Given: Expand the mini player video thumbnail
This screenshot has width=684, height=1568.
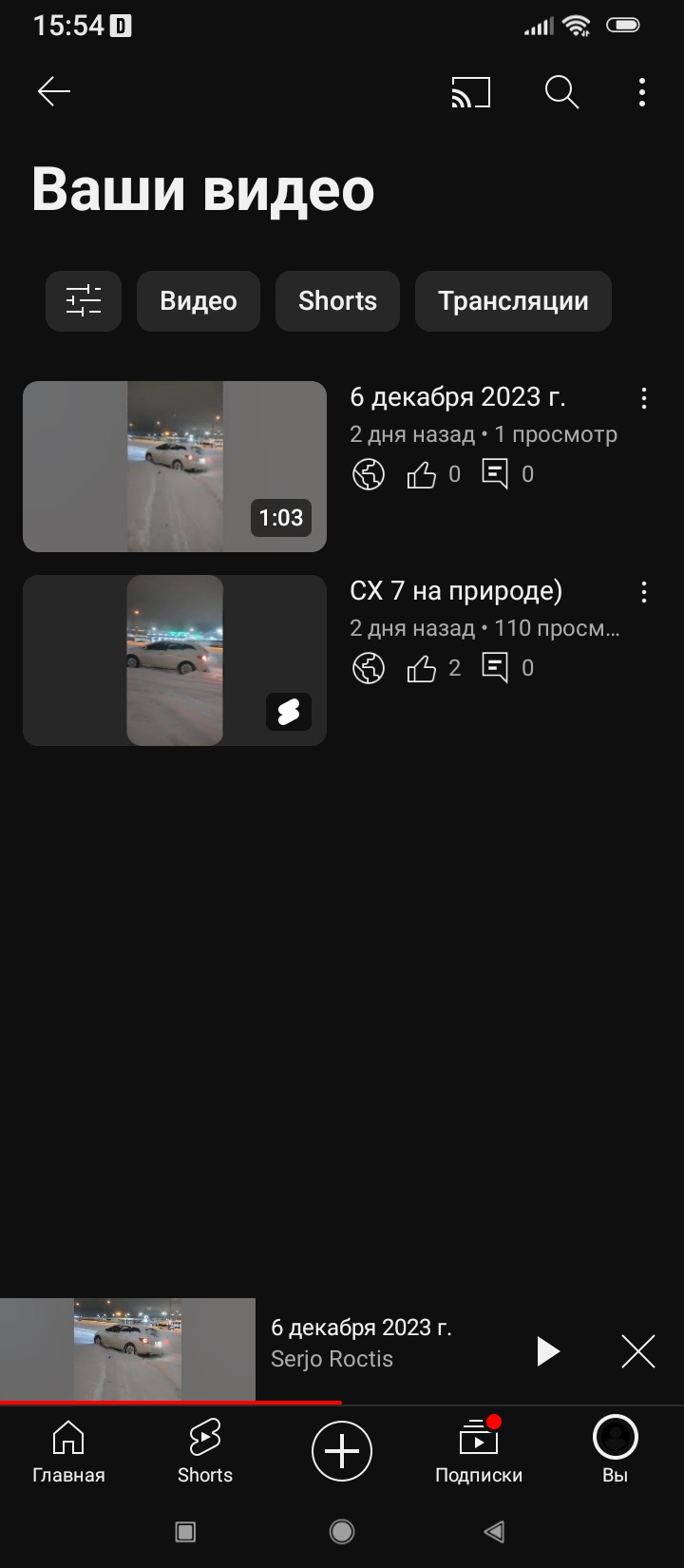Looking at the screenshot, I should tap(127, 1349).
